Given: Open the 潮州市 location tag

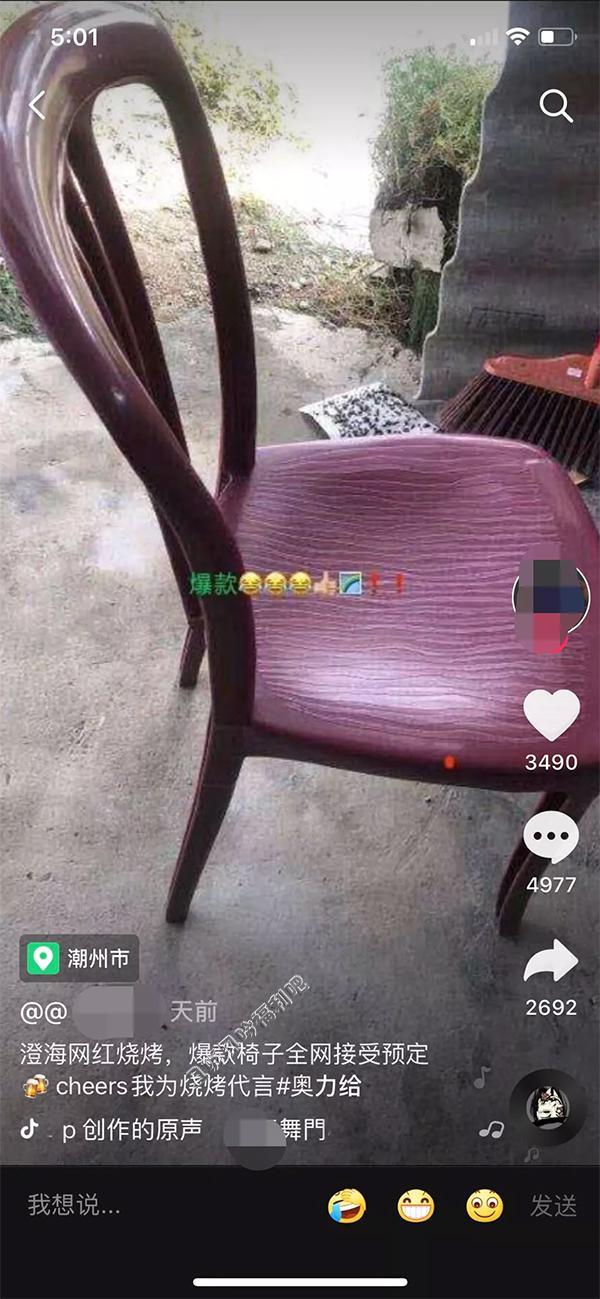Looking at the screenshot, I should pyautogui.click(x=80, y=959).
